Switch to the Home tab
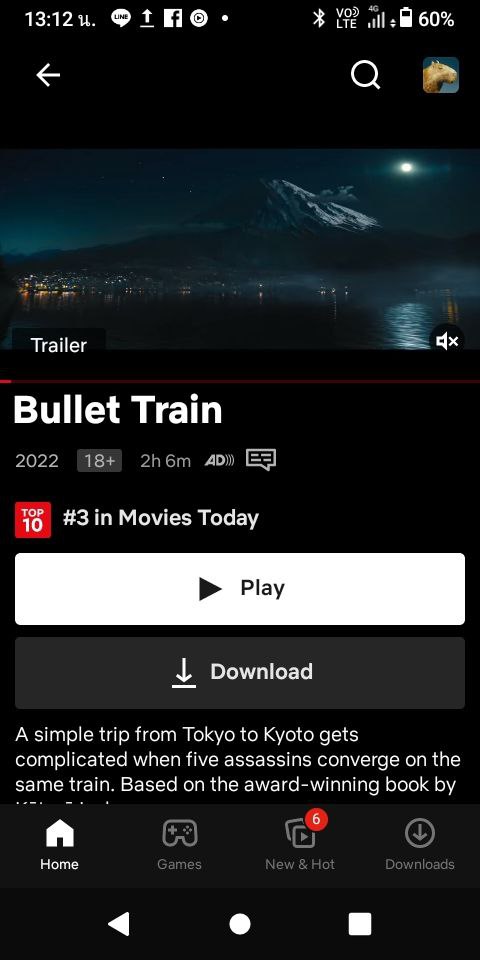Screen dimensions: 480x960 point(59,846)
